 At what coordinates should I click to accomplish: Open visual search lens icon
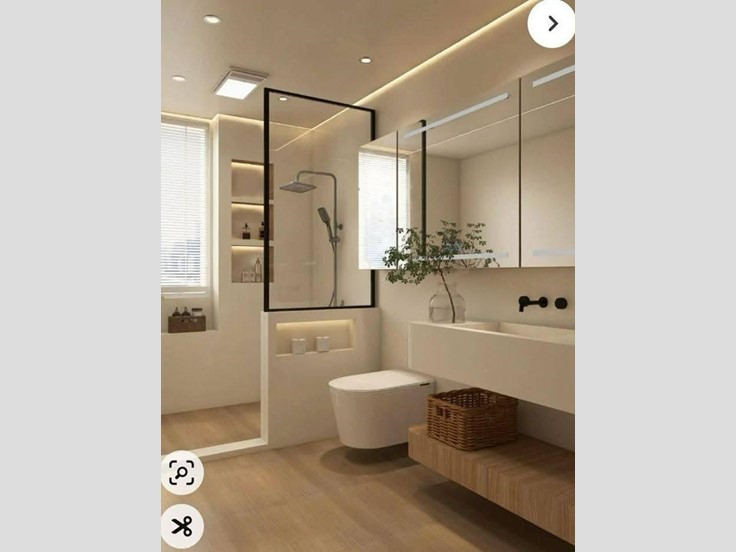182,472
